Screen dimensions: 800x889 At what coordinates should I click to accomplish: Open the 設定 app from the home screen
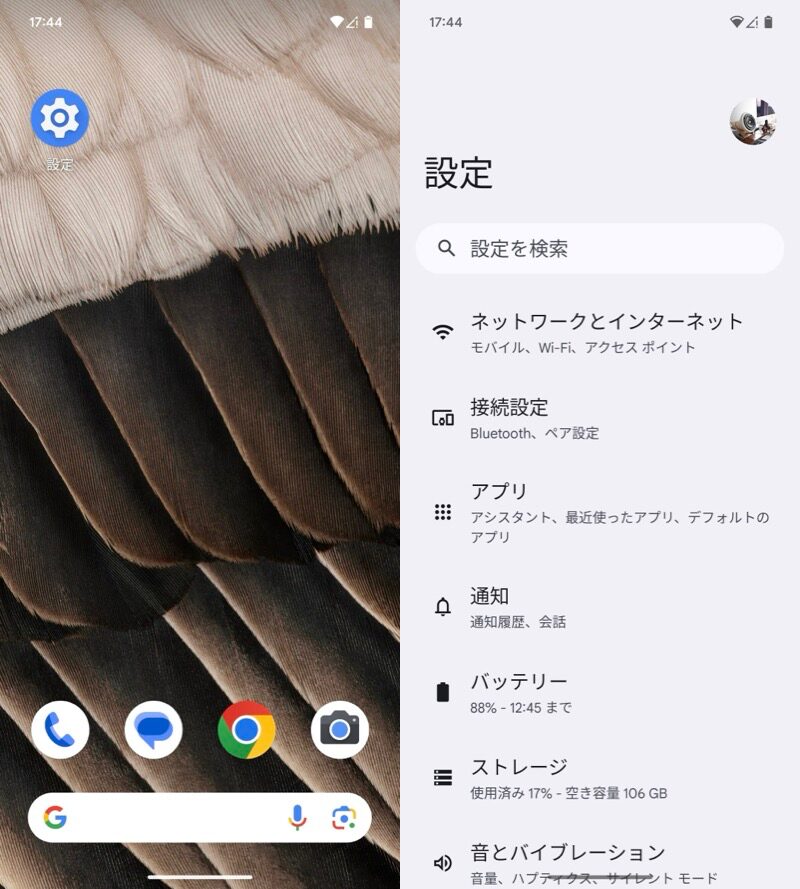point(60,119)
